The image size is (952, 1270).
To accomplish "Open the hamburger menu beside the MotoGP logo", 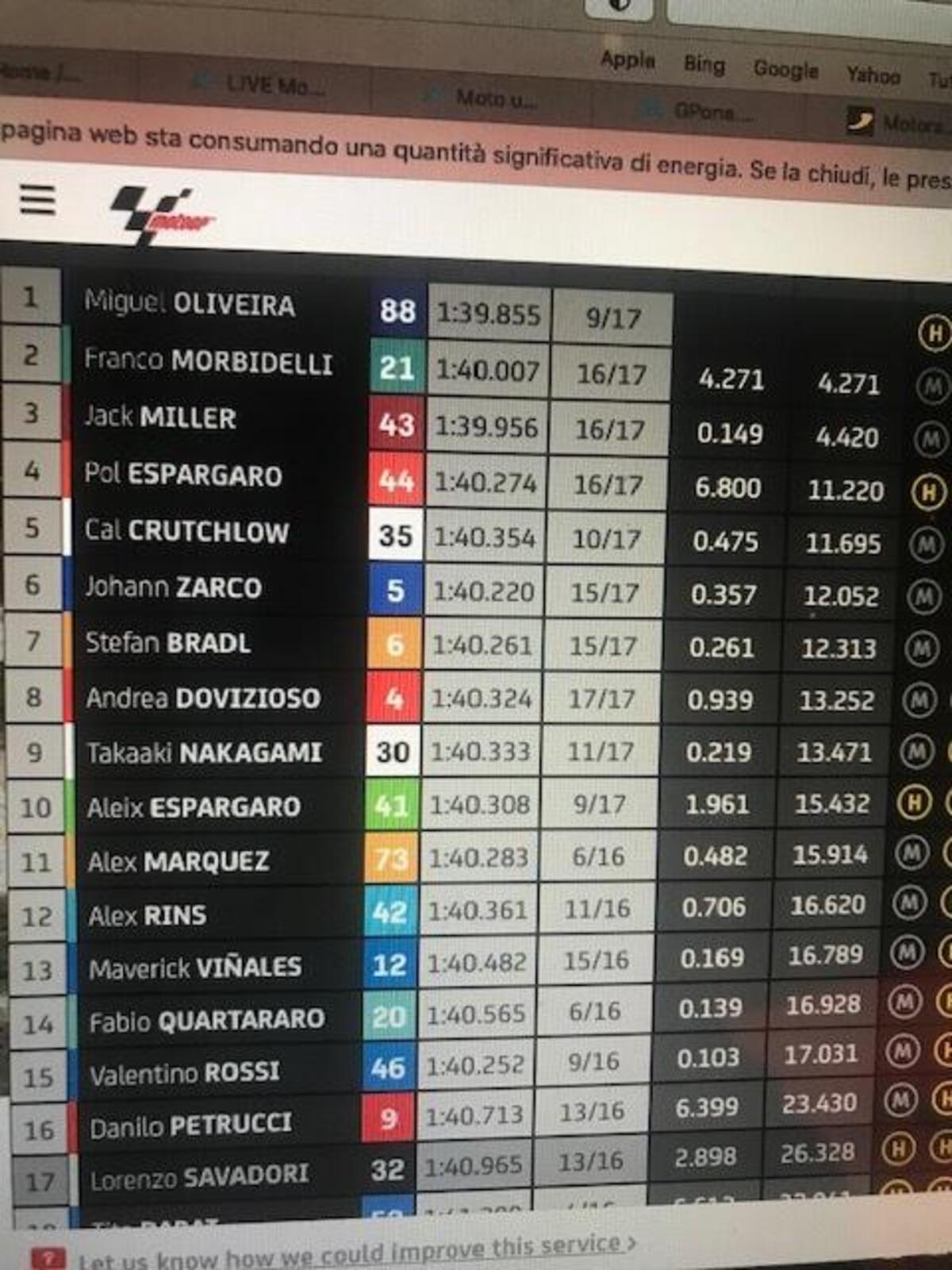I will (x=37, y=200).
